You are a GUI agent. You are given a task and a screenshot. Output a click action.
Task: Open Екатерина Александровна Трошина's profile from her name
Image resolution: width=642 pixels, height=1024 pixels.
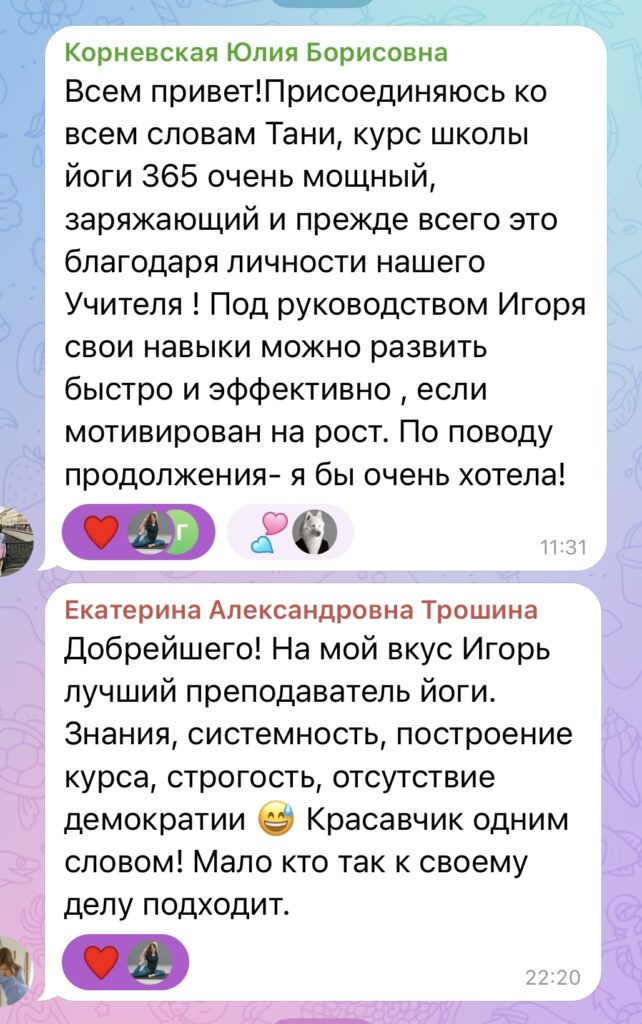click(x=301, y=610)
